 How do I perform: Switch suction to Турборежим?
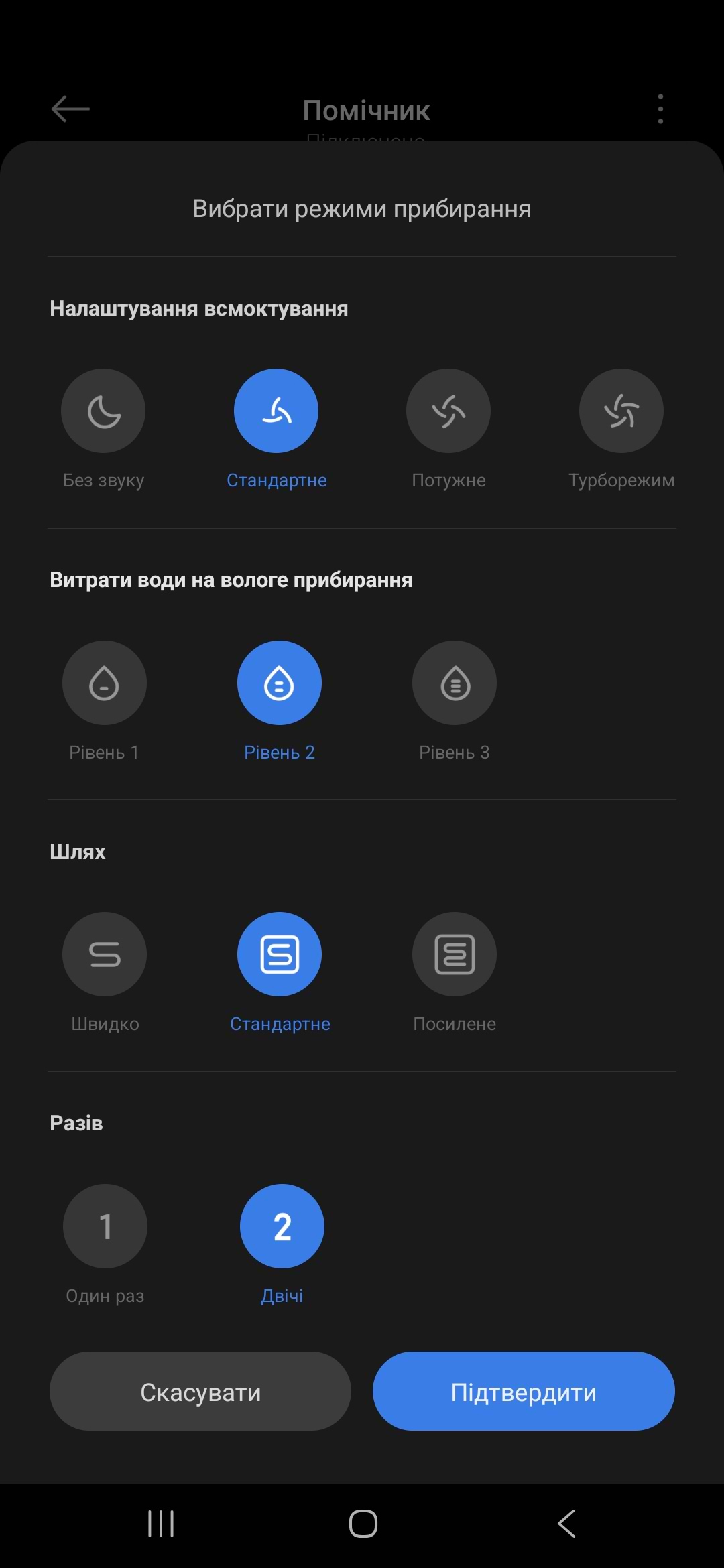coord(621,411)
